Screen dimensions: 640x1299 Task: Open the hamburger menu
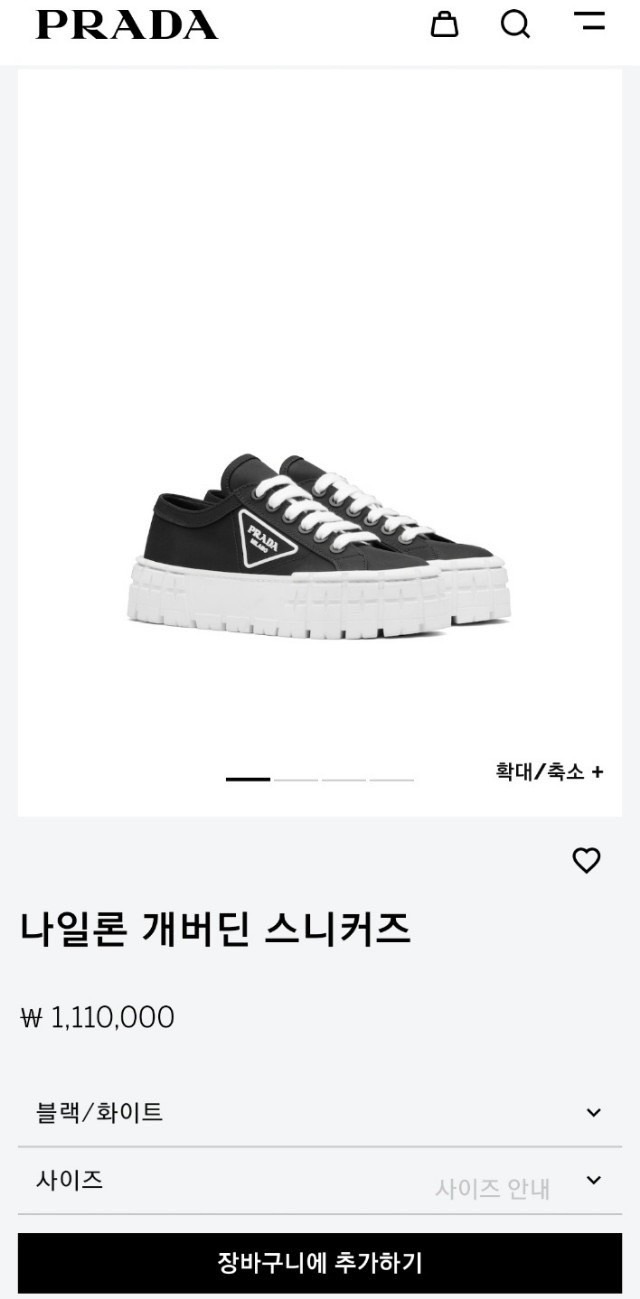pos(589,21)
